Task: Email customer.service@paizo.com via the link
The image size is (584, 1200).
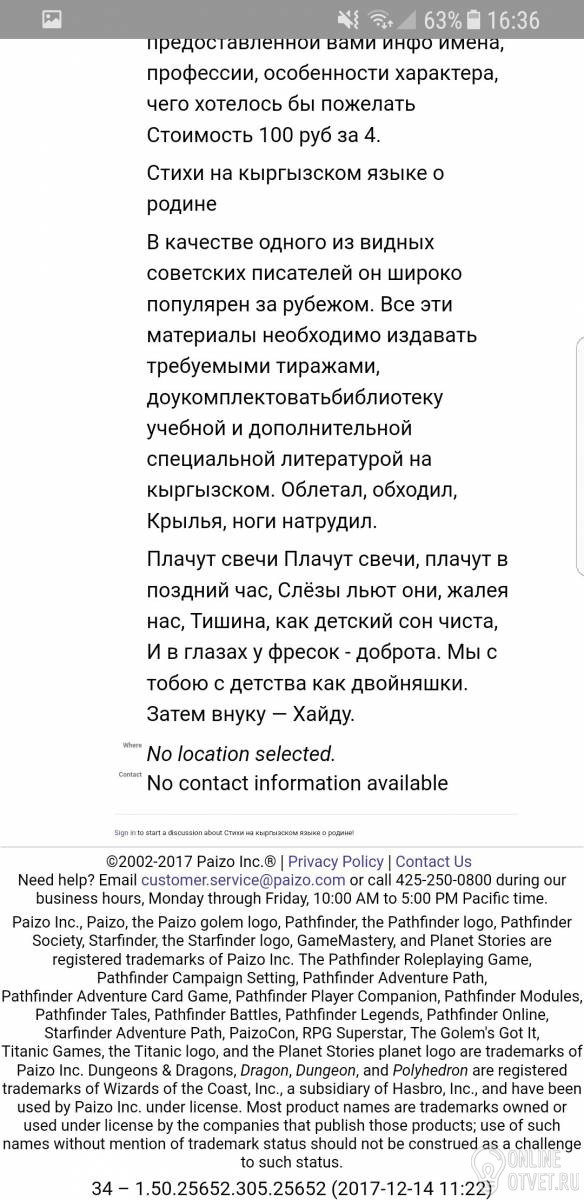Action: tap(243, 880)
